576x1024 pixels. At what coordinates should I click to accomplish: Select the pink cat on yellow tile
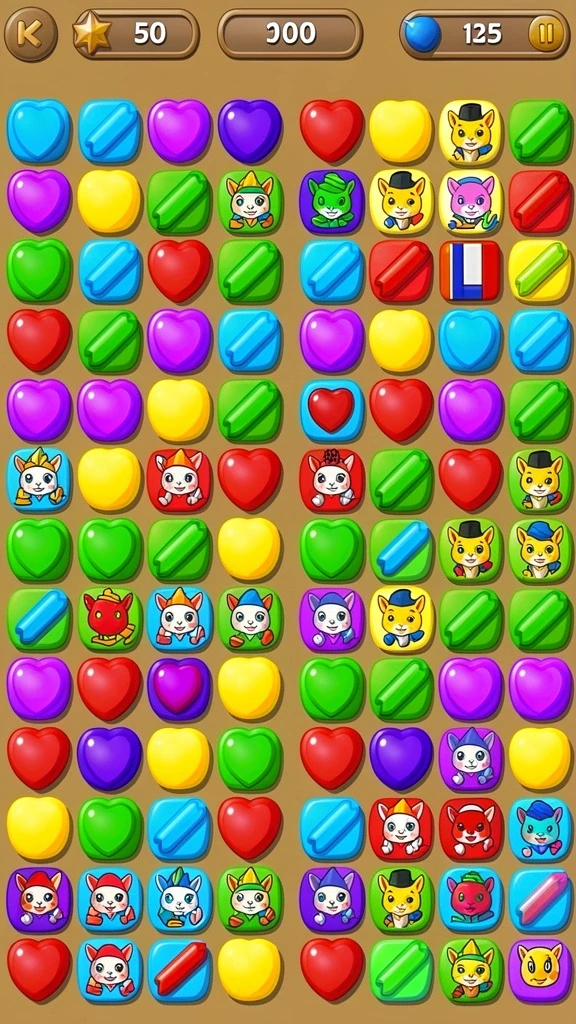[x=470, y=202]
